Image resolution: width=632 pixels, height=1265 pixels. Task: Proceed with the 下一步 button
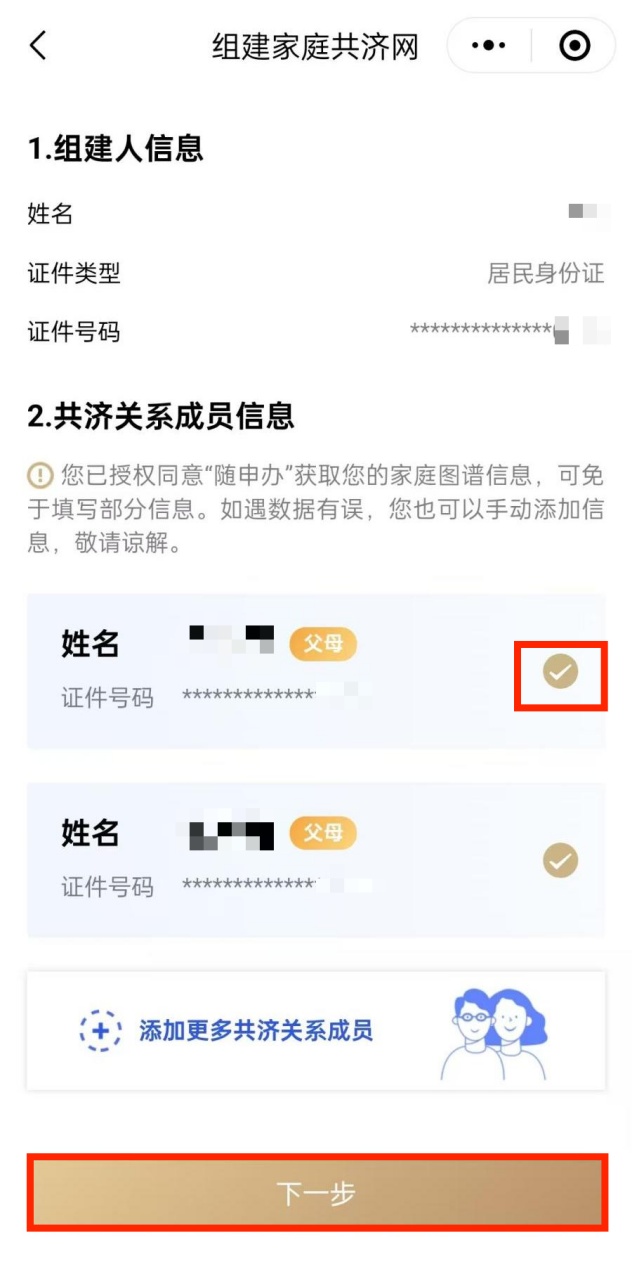point(316,1192)
